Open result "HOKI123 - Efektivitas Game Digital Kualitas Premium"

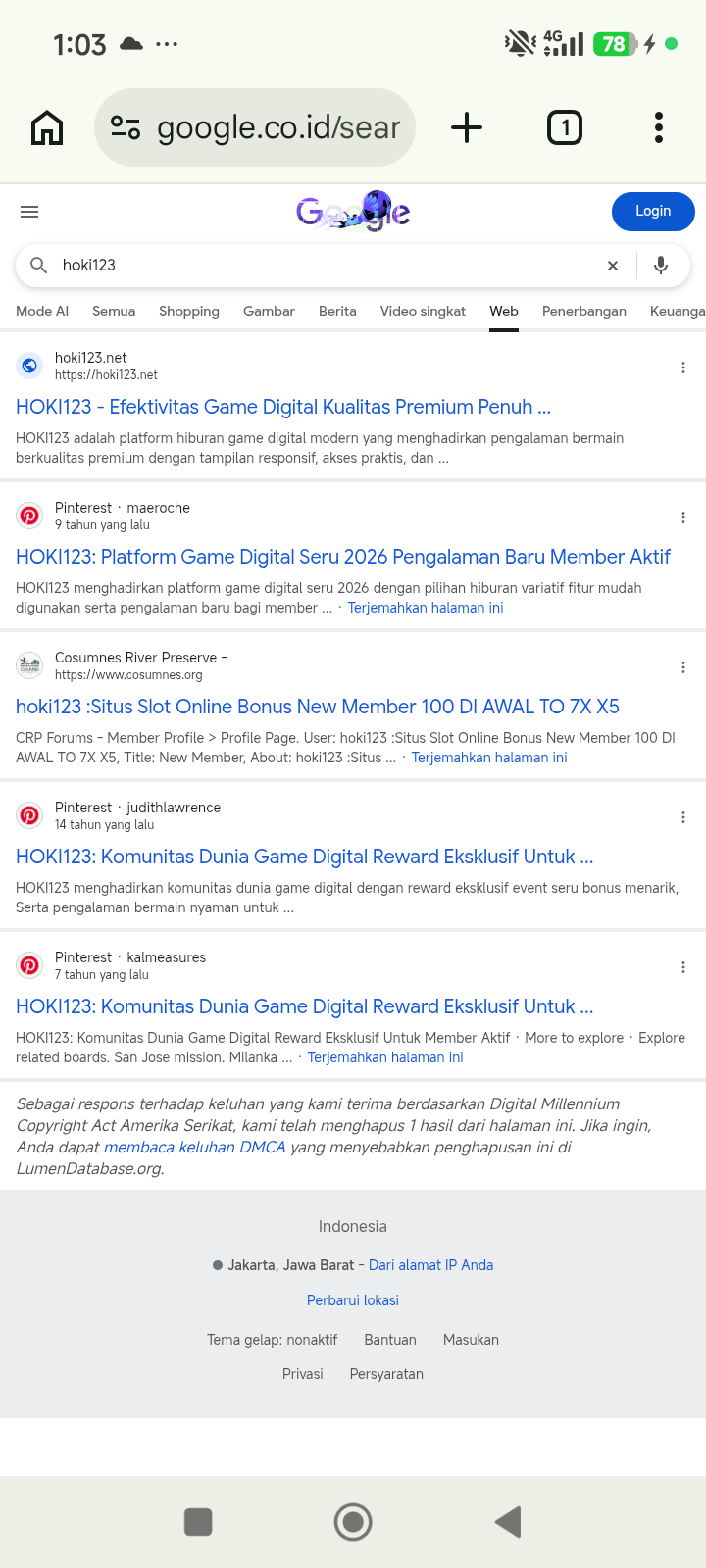pyautogui.click(x=283, y=407)
